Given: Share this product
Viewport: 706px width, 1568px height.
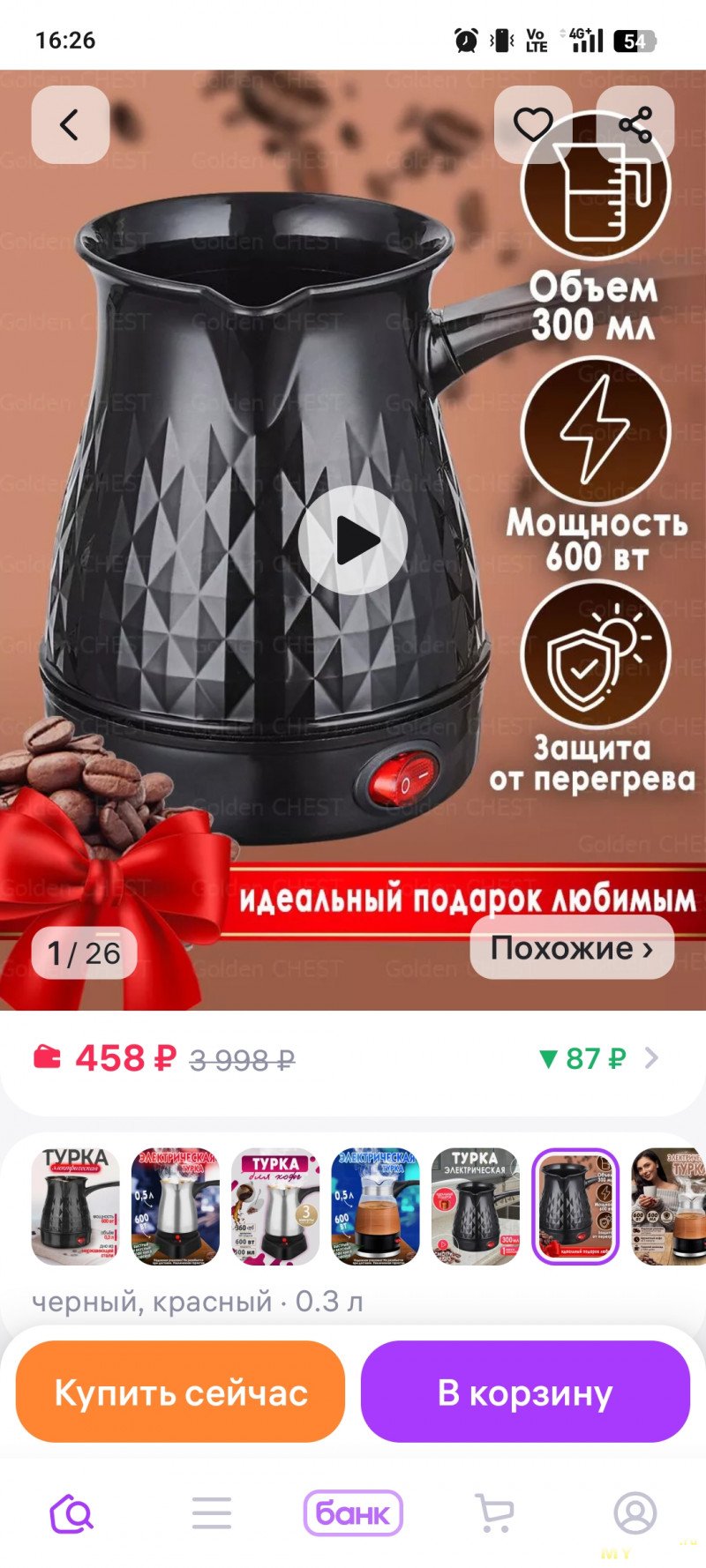Looking at the screenshot, I should pos(635,124).
